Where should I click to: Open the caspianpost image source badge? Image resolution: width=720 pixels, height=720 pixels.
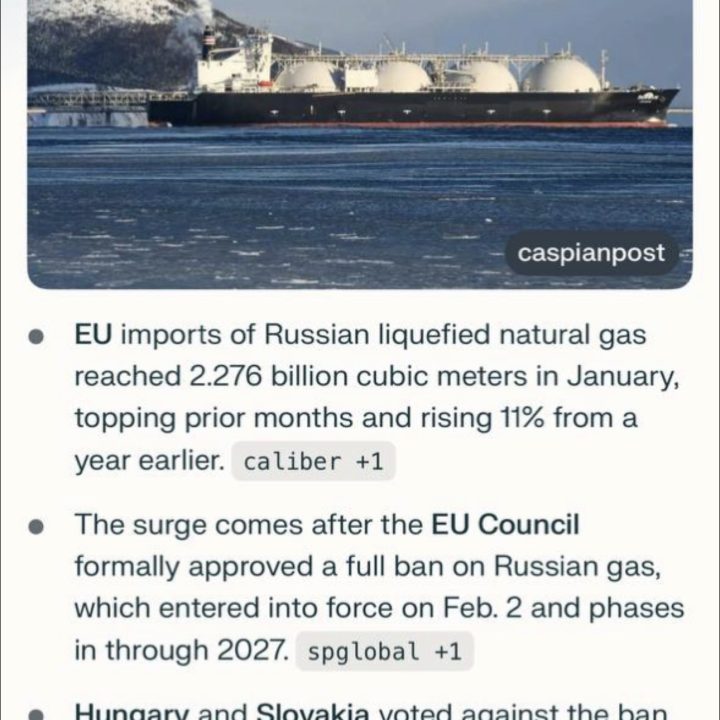(592, 253)
